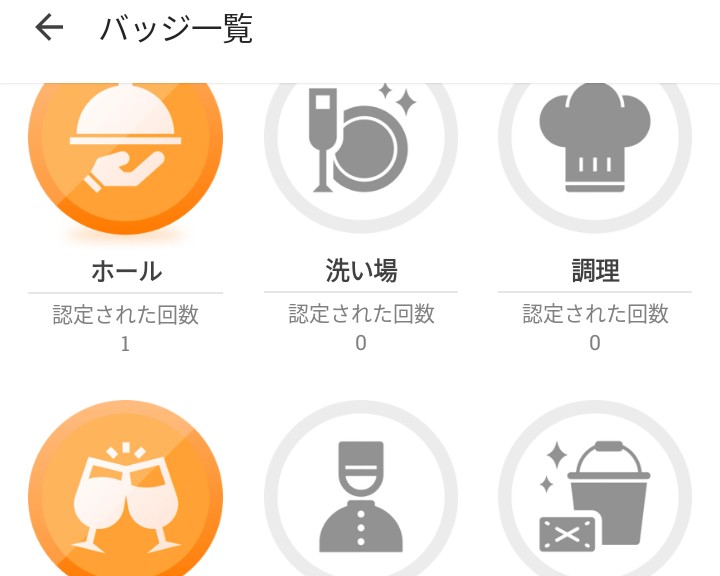Go back from the badge list
This screenshot has height=576, width=720.
pyautogui.click(x=48, y=29)
